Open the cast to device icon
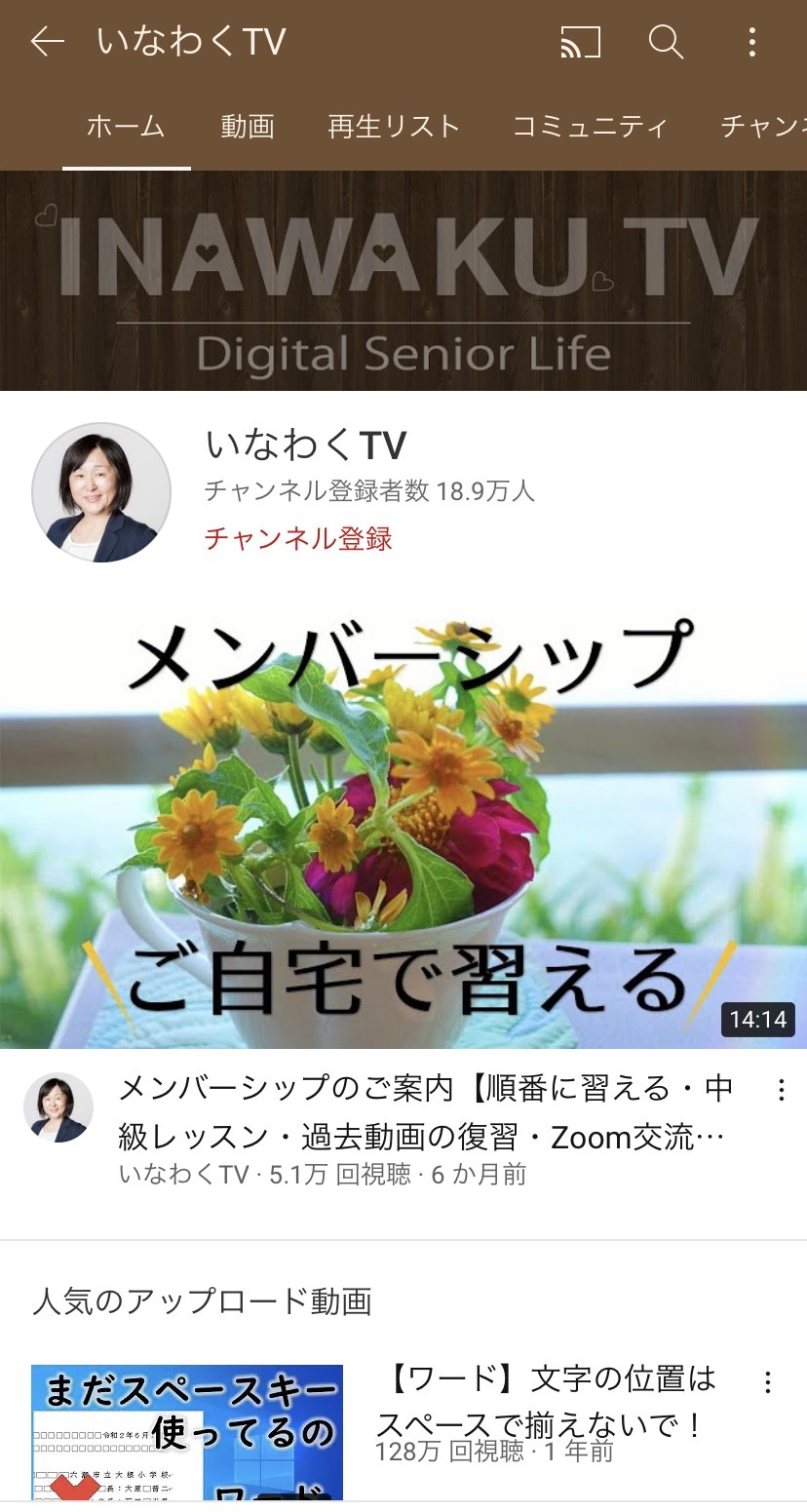Viewport: 807px width, 1512px height. [x=580, y=42]
